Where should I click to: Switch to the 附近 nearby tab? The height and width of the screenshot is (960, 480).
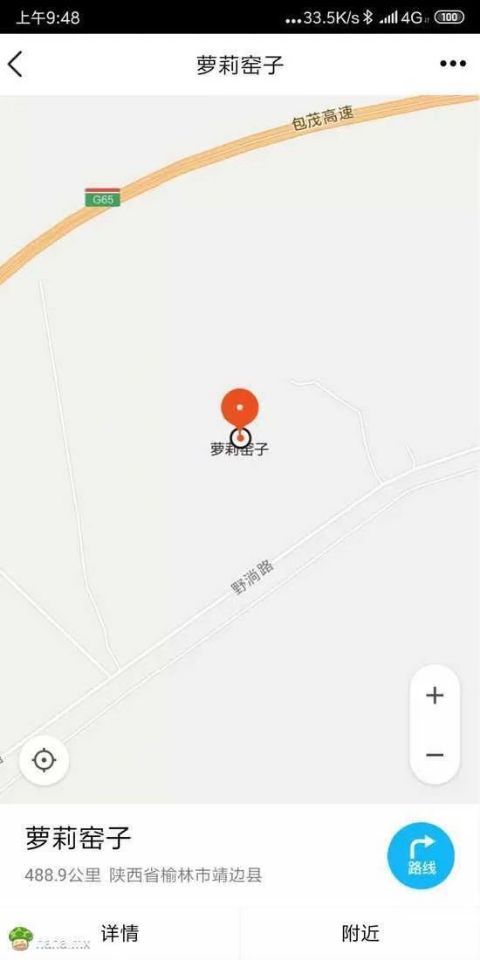[x=361, y=934]
